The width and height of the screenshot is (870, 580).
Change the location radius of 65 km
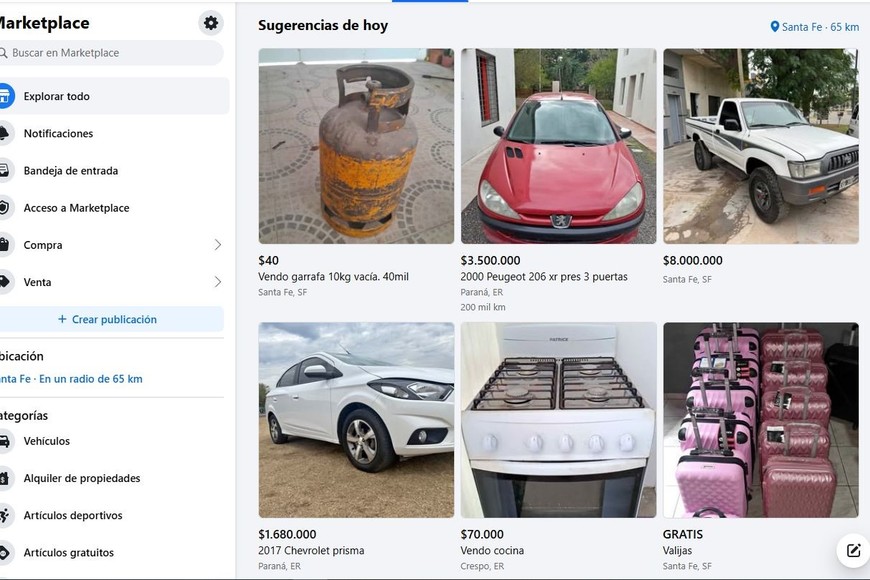72,379
